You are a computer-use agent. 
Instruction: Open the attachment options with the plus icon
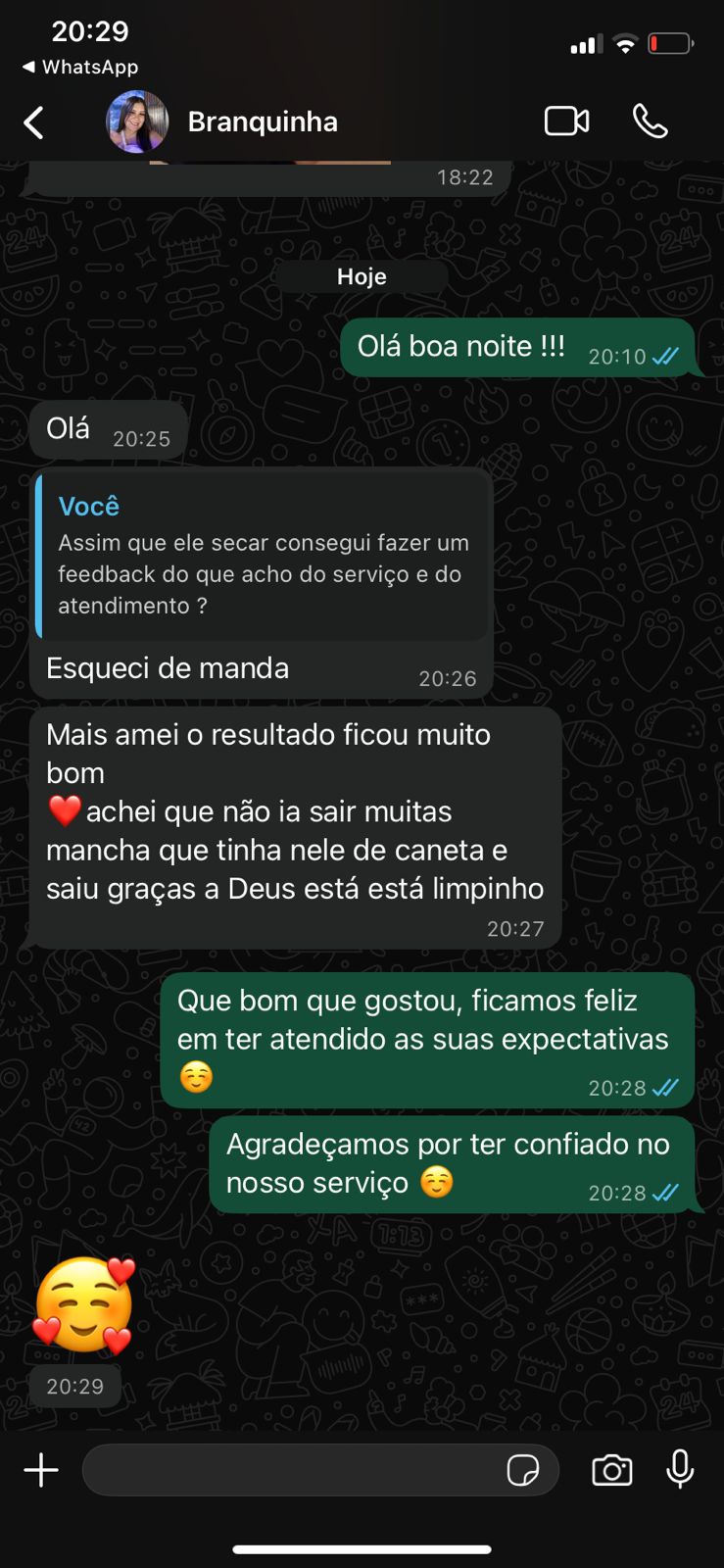pos(41,1470)
